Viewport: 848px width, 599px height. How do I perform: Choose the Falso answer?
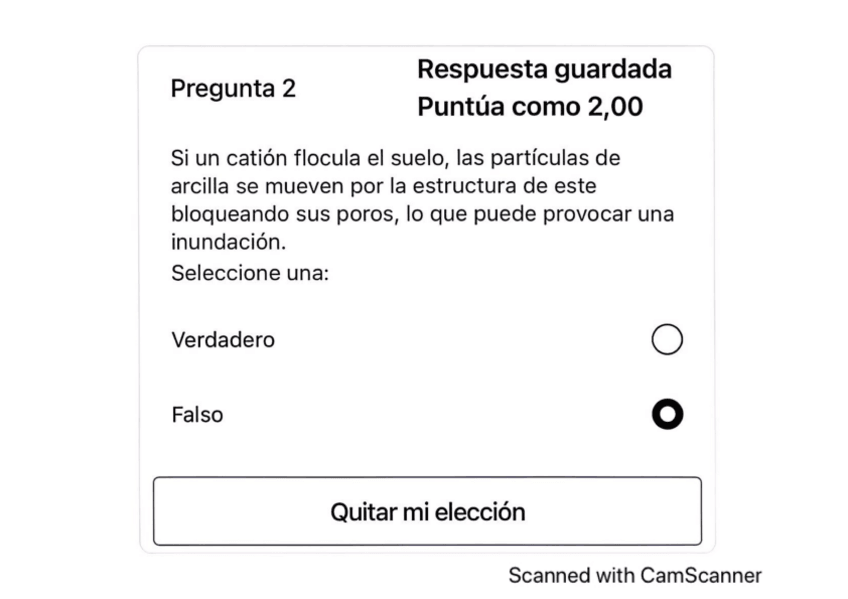[667, 414]
